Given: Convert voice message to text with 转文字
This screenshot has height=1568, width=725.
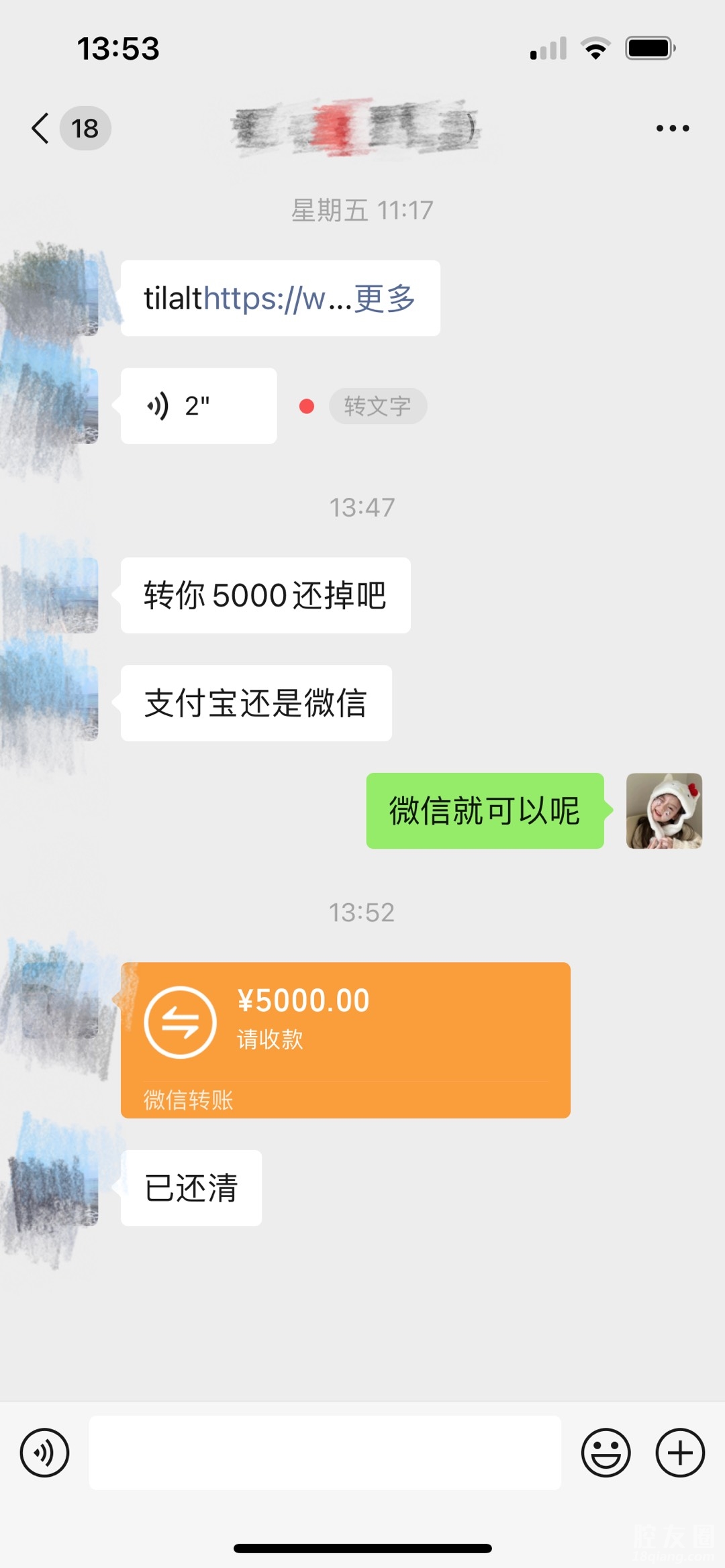Looking at the screenshot, I should click(x=377, y=406).
